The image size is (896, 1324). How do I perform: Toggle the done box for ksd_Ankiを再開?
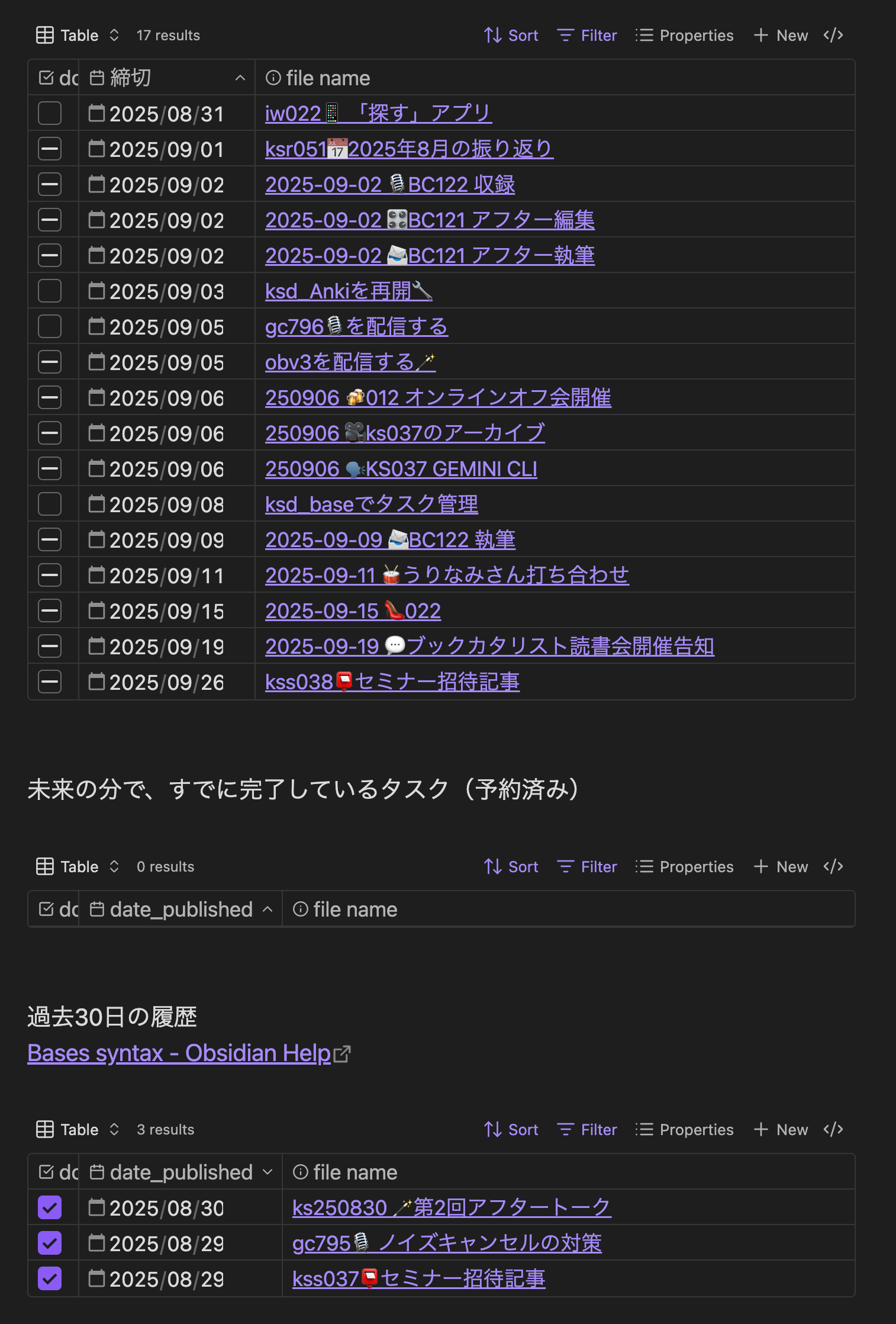50,291
